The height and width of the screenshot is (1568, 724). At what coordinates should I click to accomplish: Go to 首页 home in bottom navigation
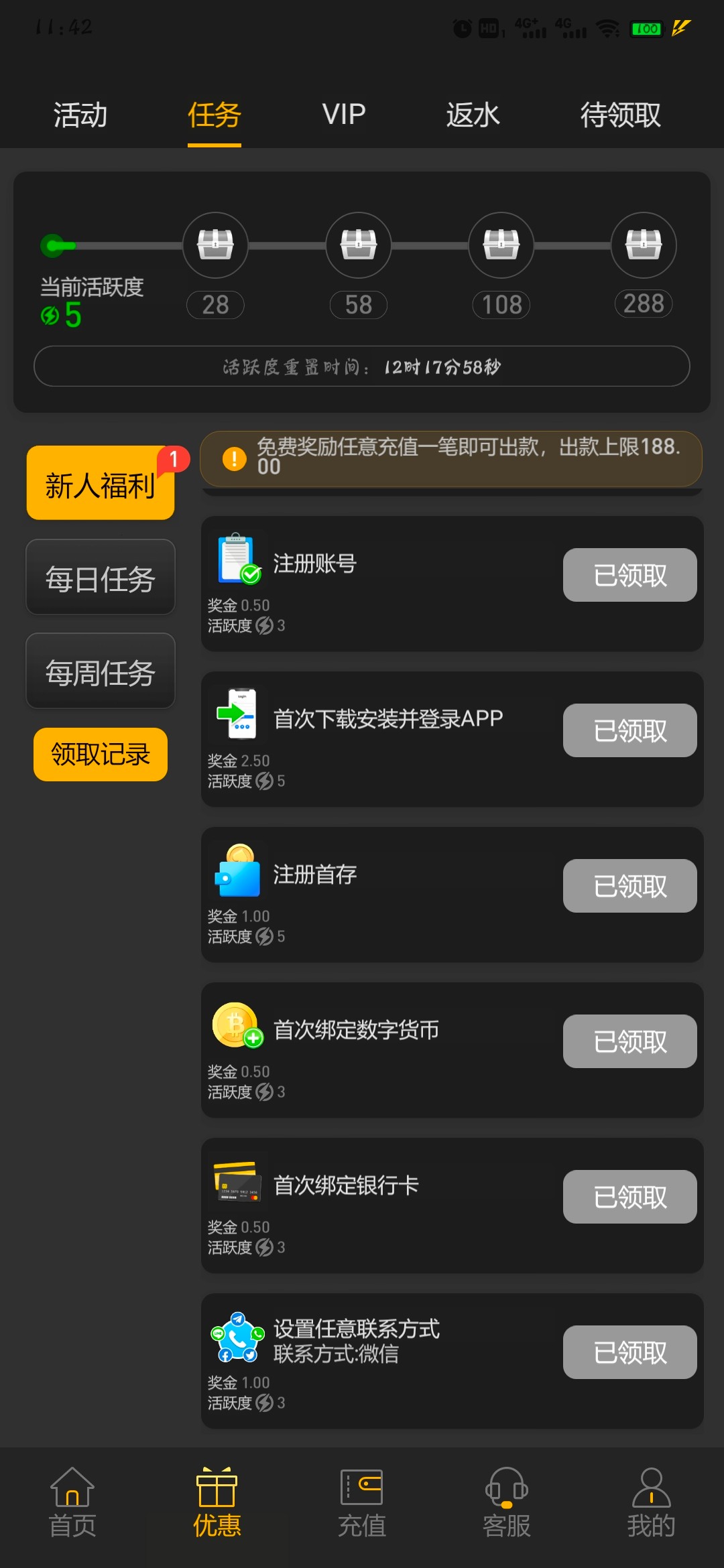[72, 1502]
